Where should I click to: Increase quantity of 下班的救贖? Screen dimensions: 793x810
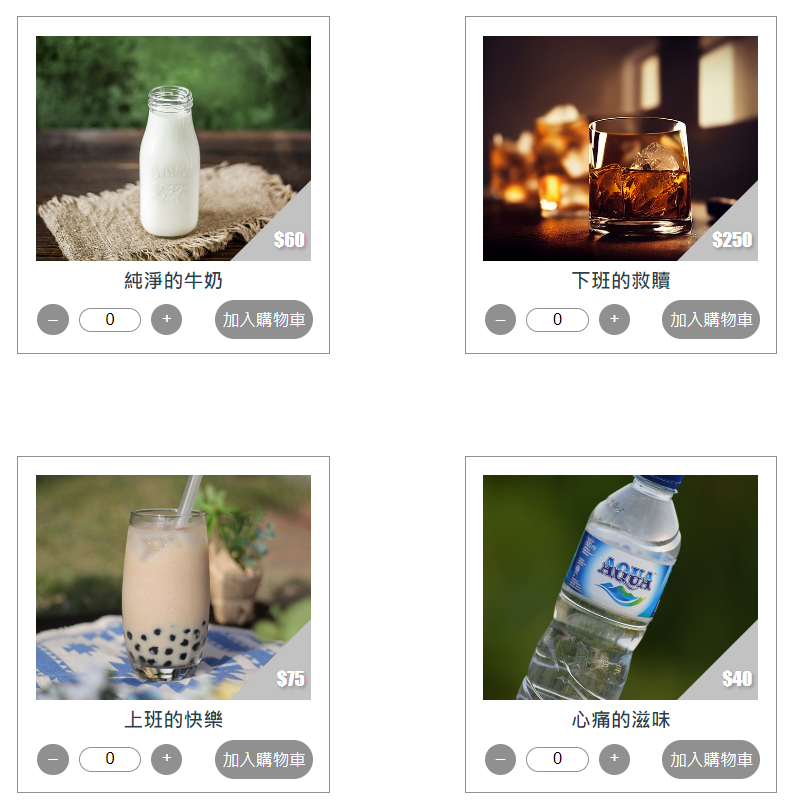[x=614, y=320]
